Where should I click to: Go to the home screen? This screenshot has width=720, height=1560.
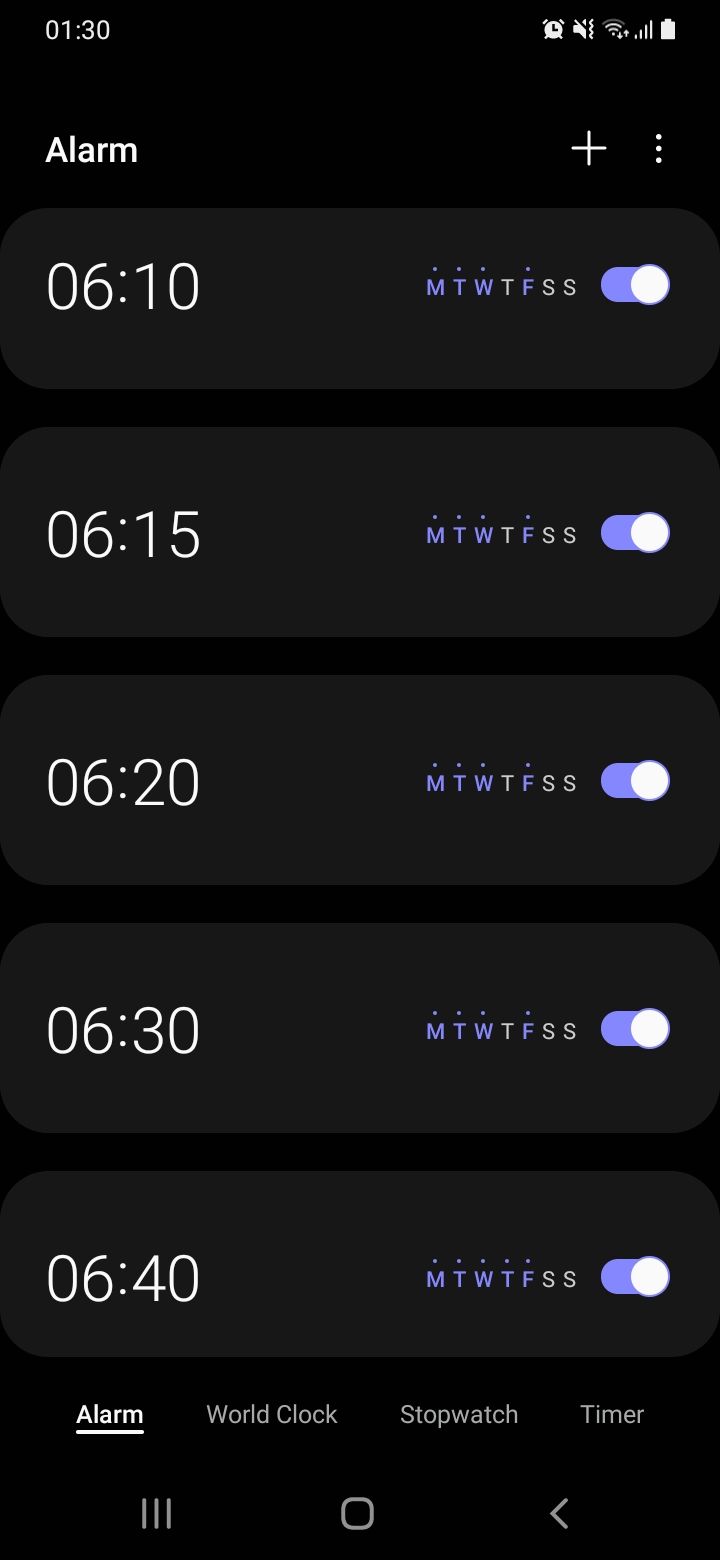tap(357, 1513)
